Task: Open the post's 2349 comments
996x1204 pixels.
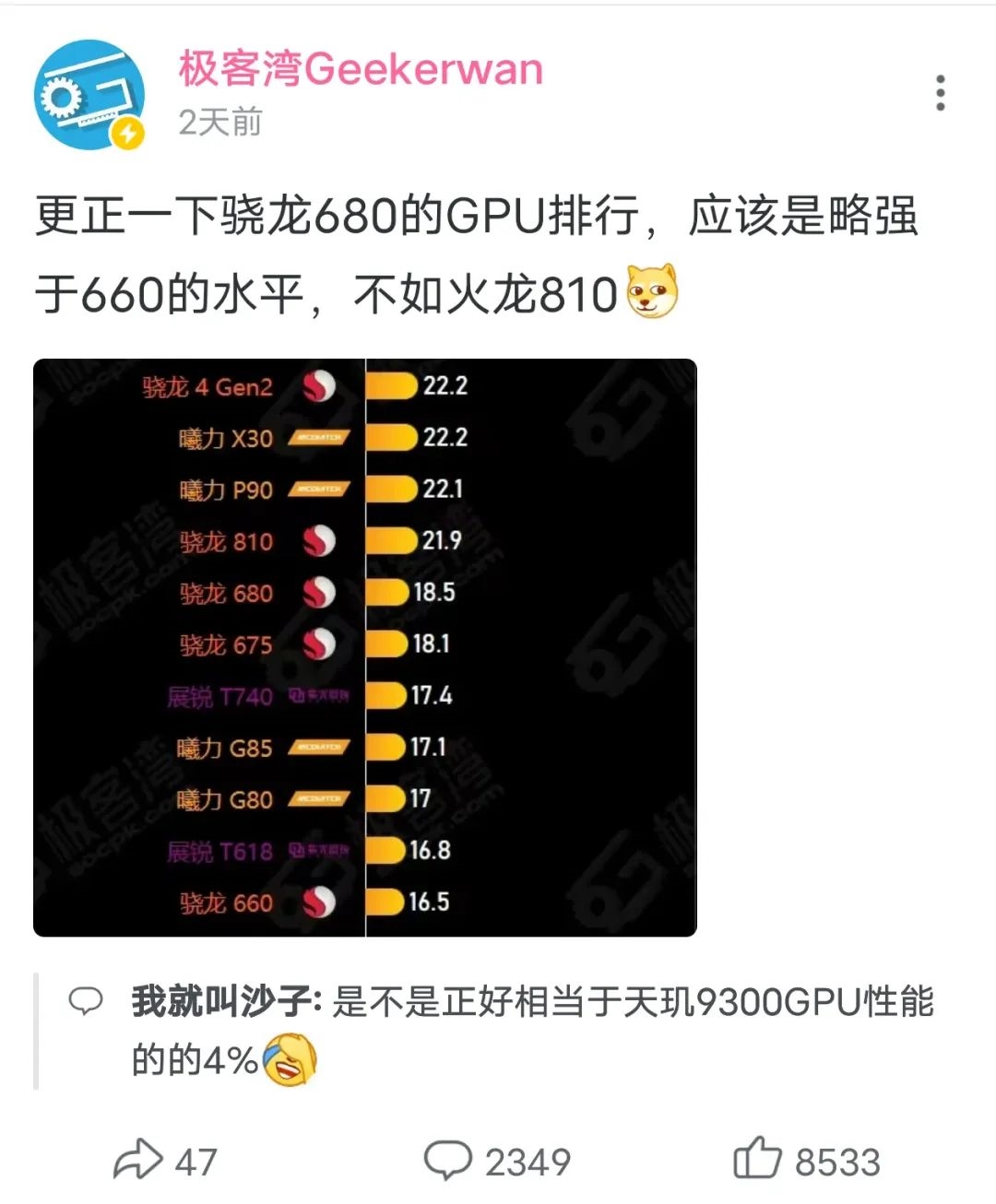Action: (496, 1161)
